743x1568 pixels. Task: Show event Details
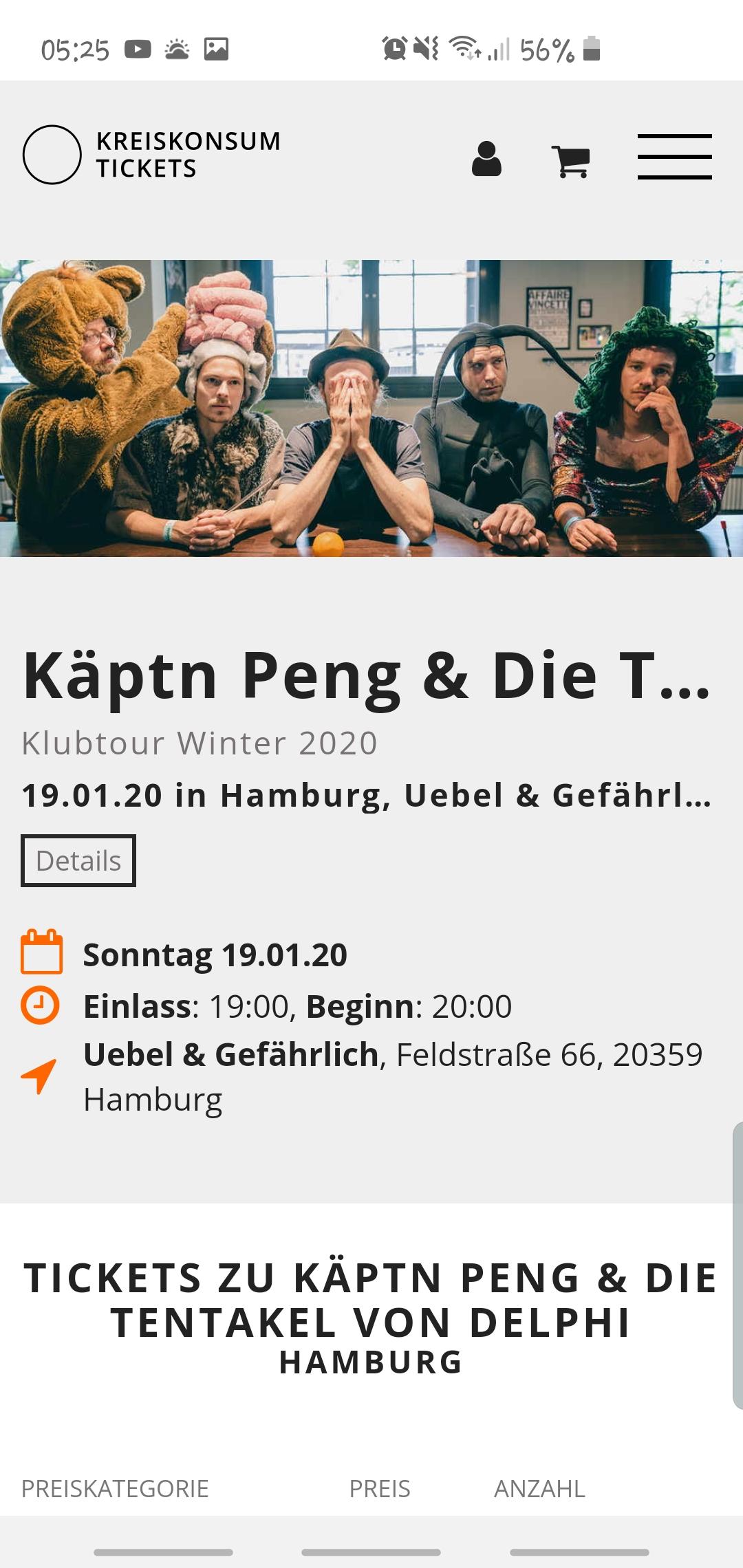pos(78,860)
